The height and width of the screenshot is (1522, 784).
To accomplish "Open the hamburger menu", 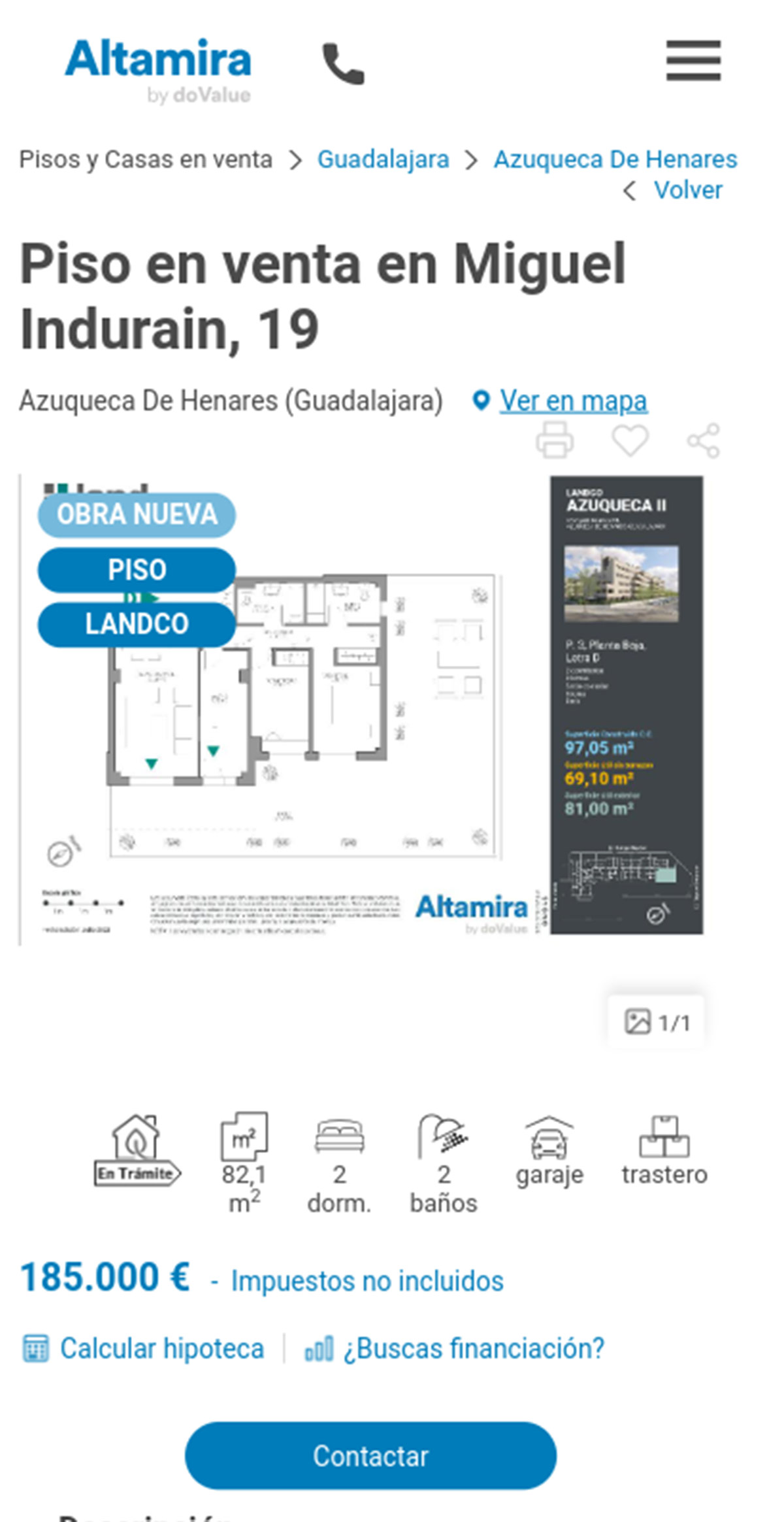I will click(693, 60).
